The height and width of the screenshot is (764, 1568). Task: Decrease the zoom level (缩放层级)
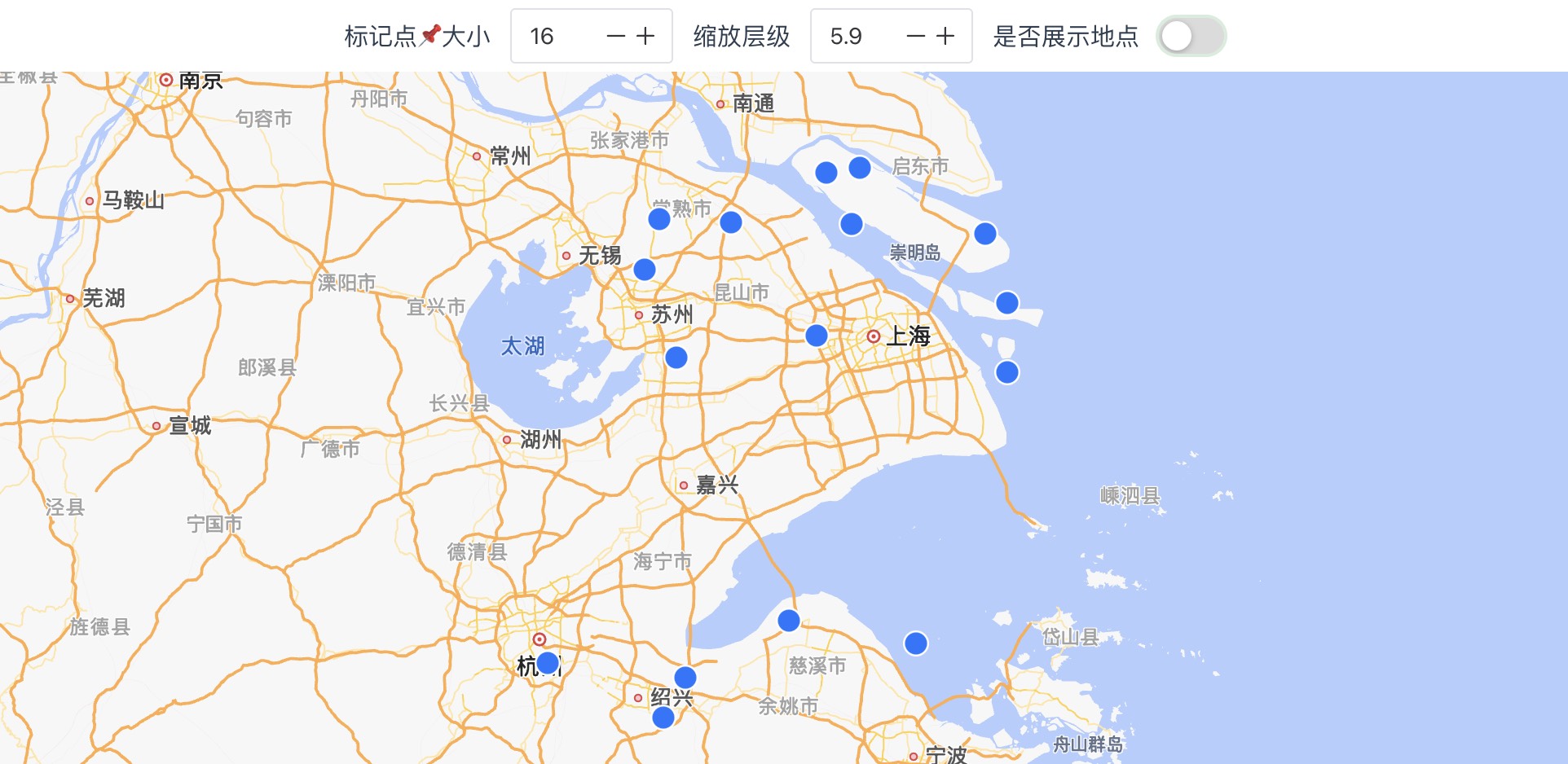coord(916,36)
